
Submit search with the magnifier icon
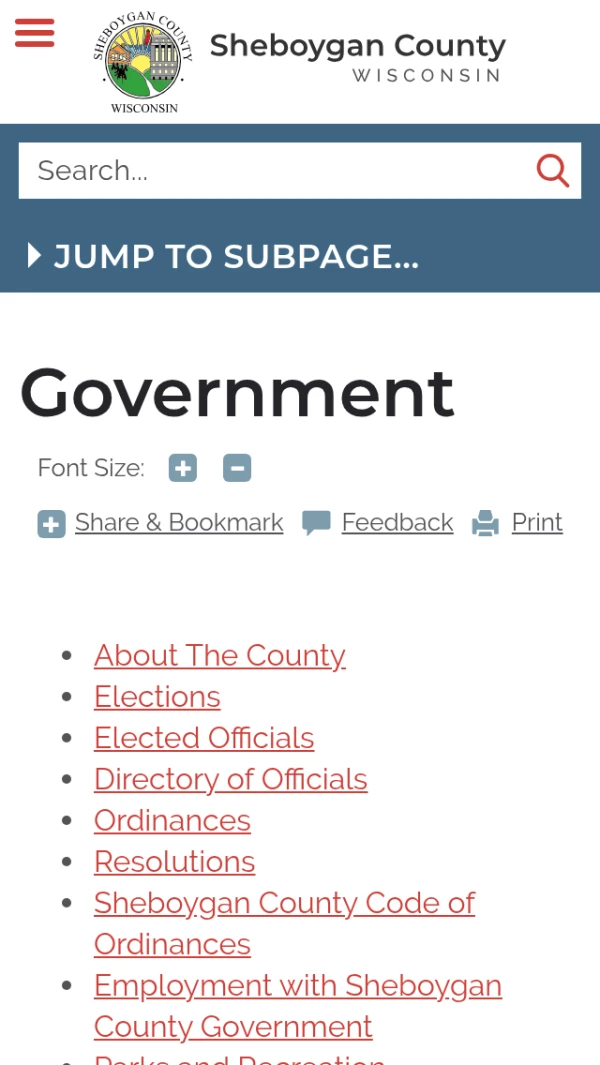click(x=552, y=170)
